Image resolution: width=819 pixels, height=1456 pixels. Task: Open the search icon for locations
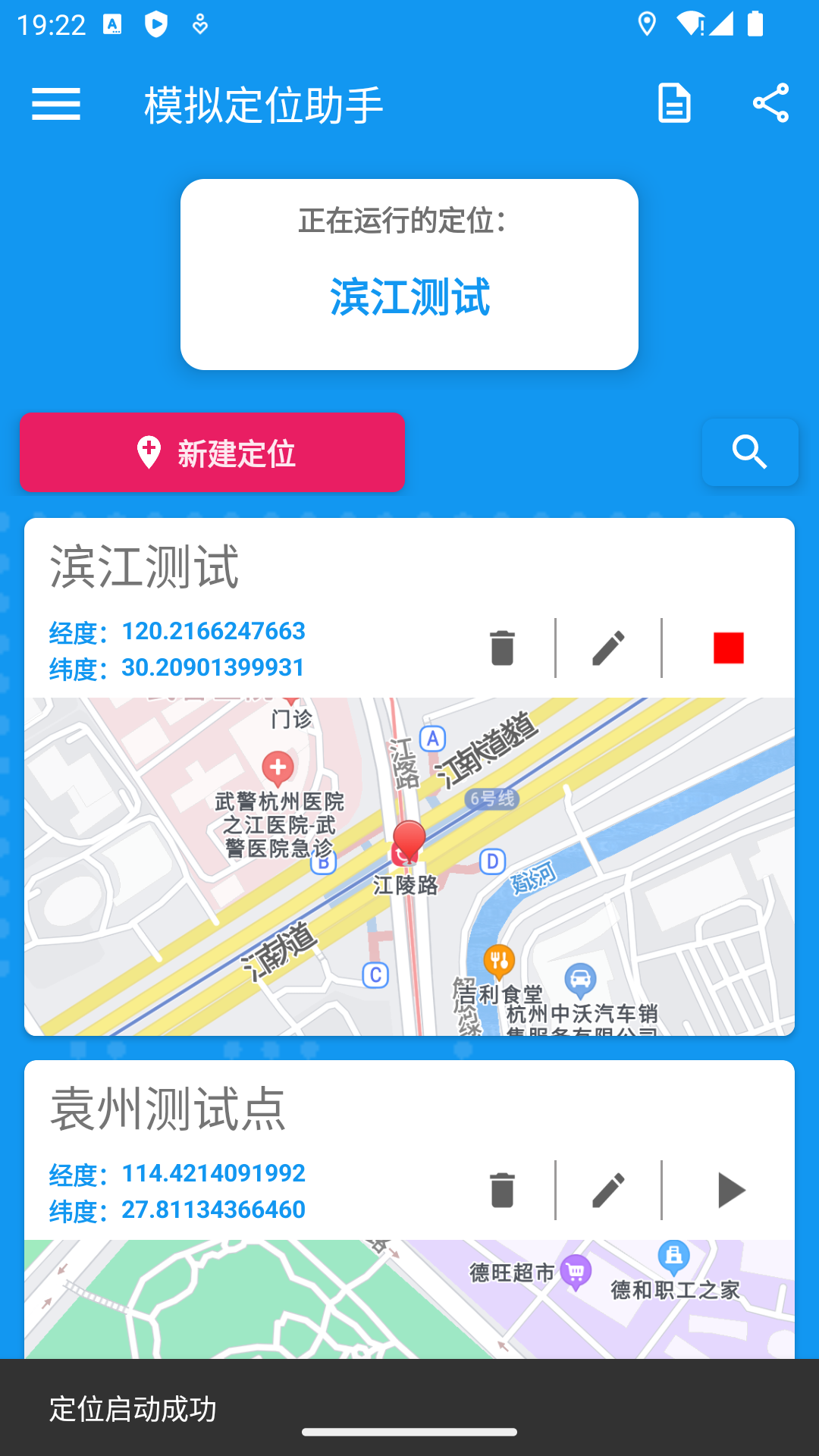(750, 452)
